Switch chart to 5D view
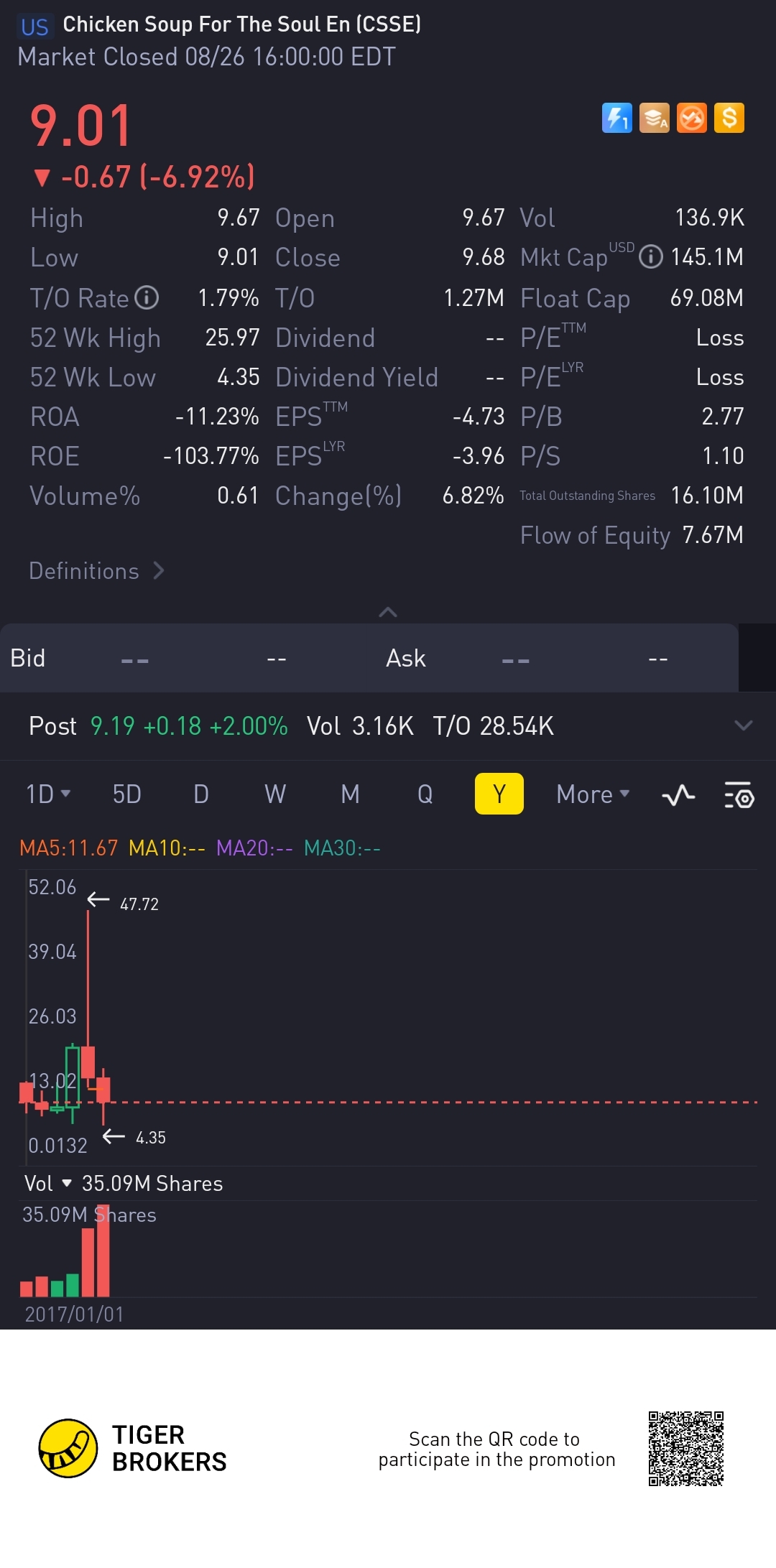 (x=126, y=794)
